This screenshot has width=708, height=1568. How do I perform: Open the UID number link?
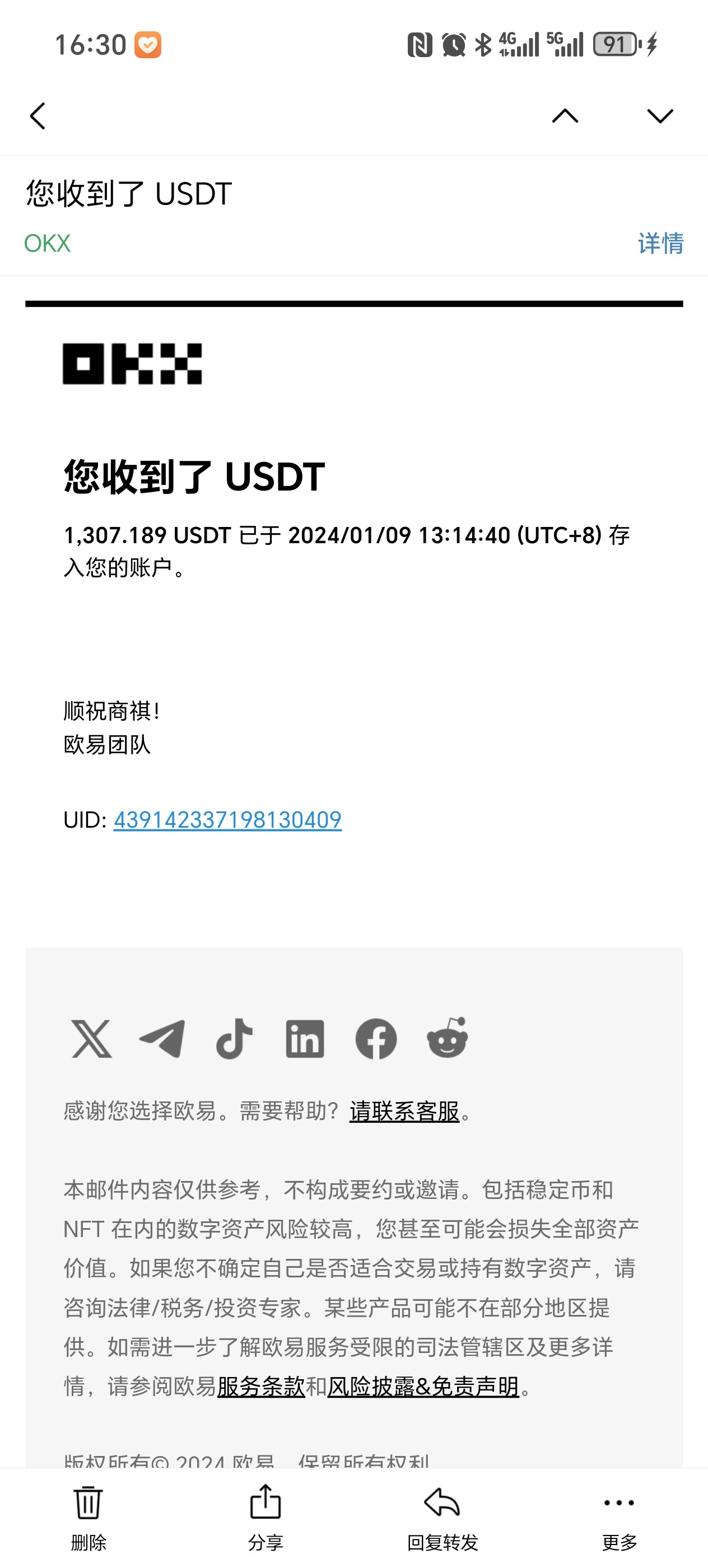click(x=227, y=820)
